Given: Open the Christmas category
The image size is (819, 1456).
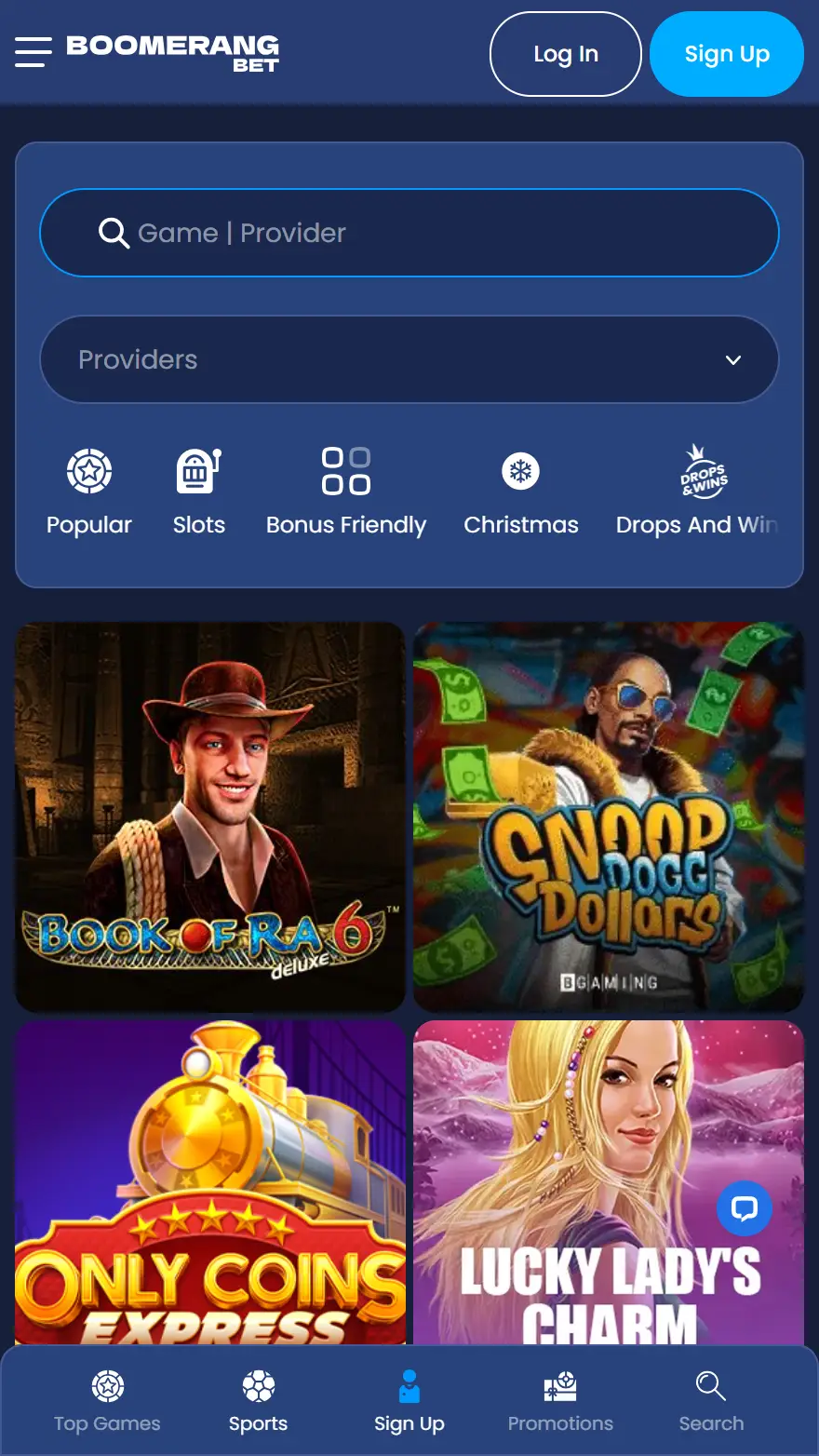Looking at the screenshot, I should click(x=521, y=492).
